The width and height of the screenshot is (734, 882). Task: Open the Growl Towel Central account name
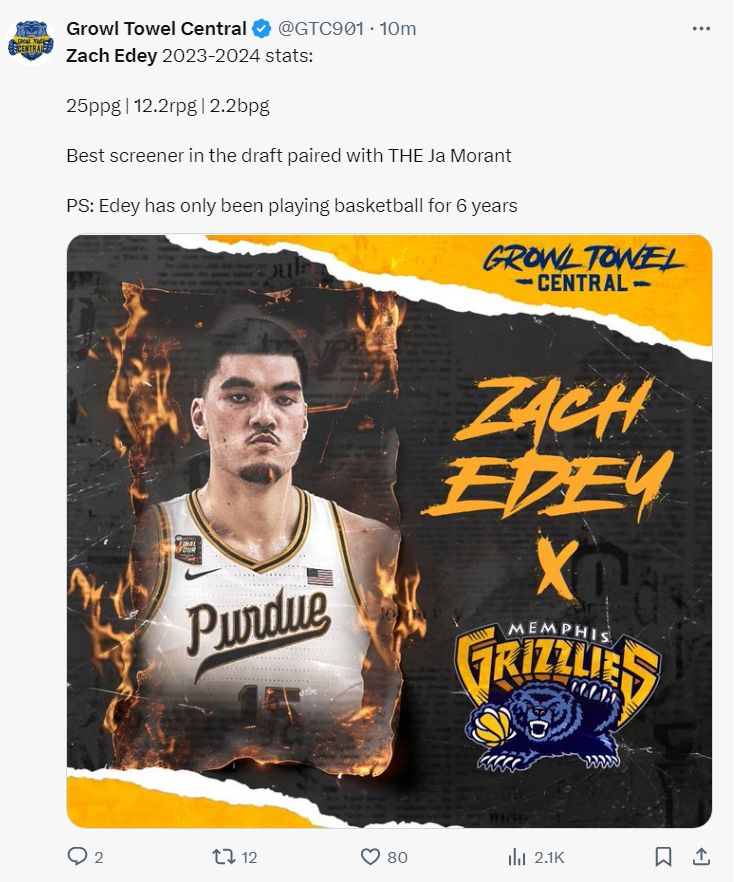155,29
